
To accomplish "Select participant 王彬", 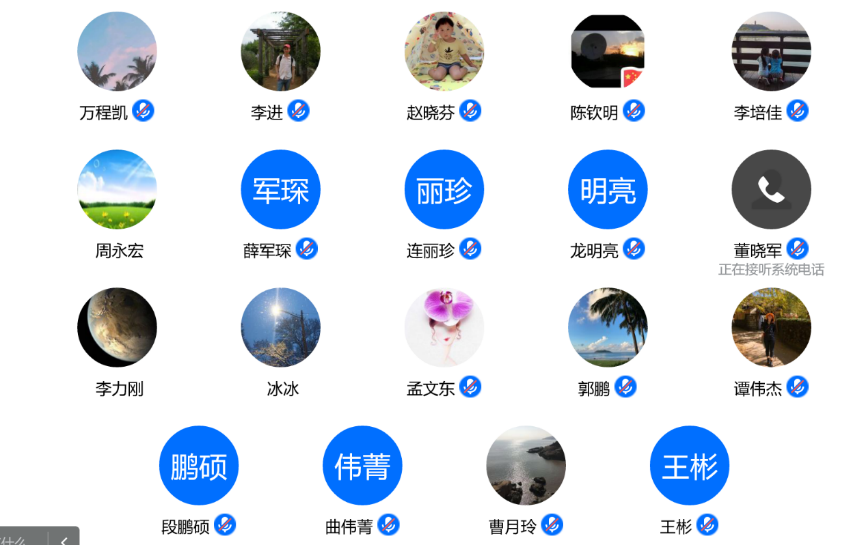I will pyautogui.click(x=690, y=465).
